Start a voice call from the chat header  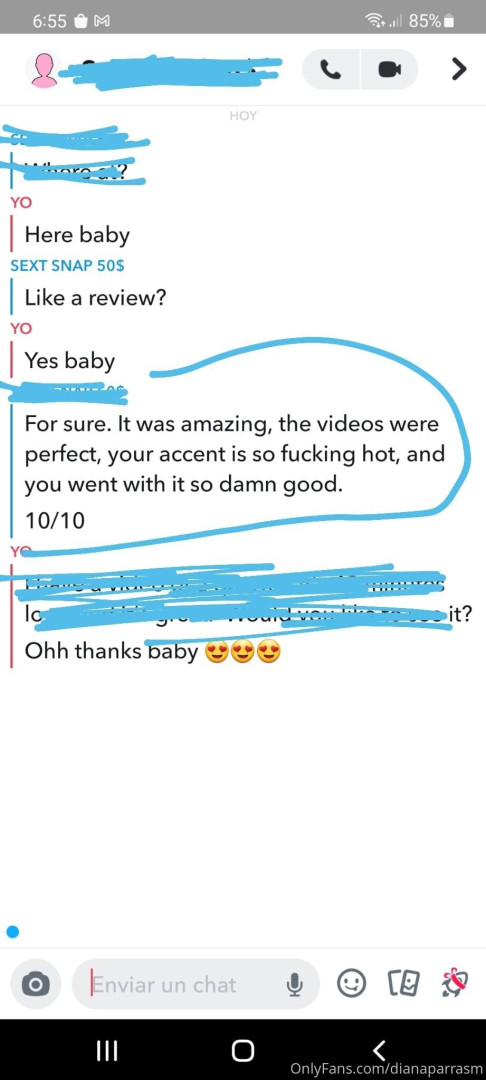[x=331, y=70]
